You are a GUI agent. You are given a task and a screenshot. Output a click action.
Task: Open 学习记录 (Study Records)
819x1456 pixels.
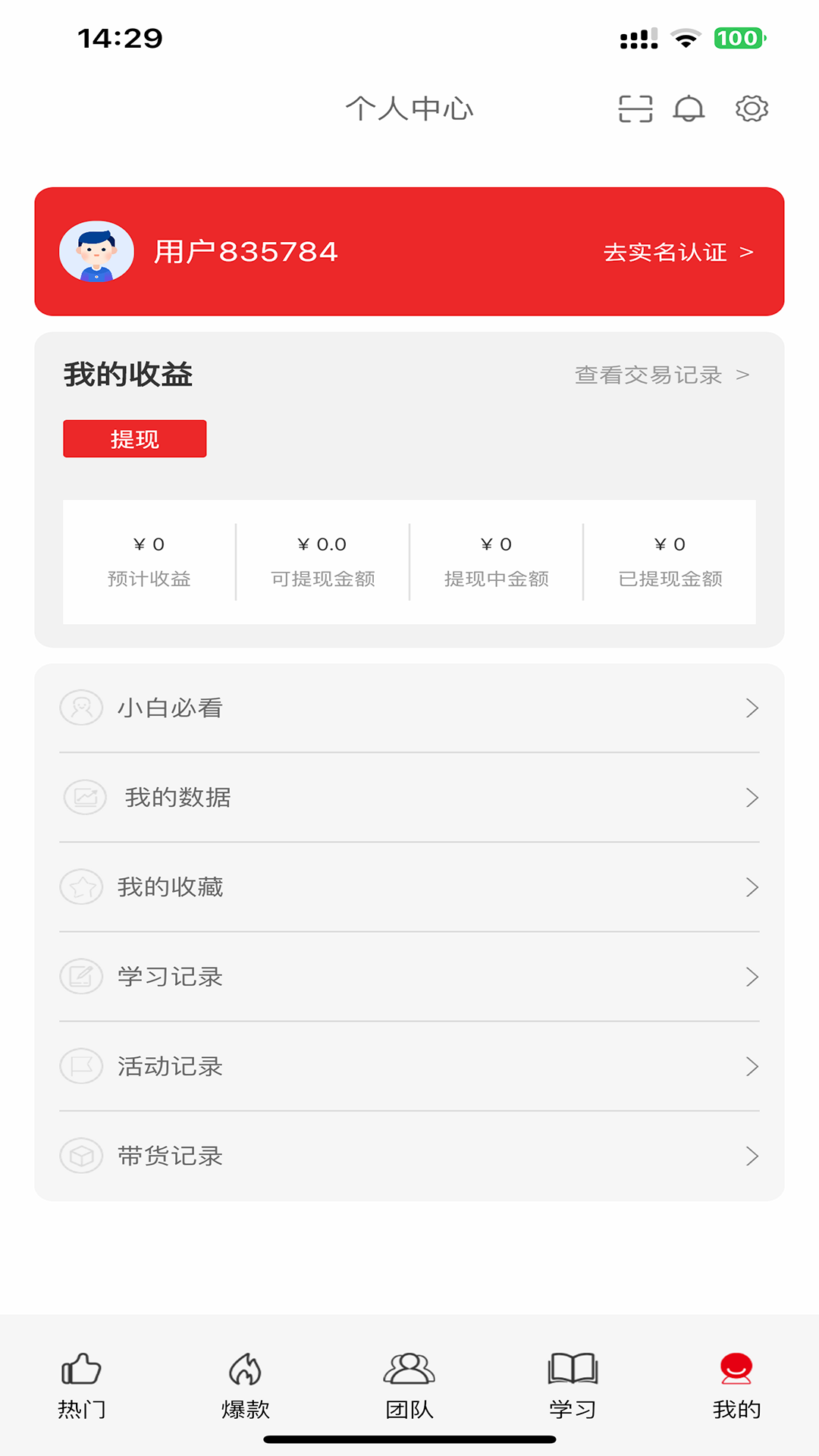click(x=409, y=977)
